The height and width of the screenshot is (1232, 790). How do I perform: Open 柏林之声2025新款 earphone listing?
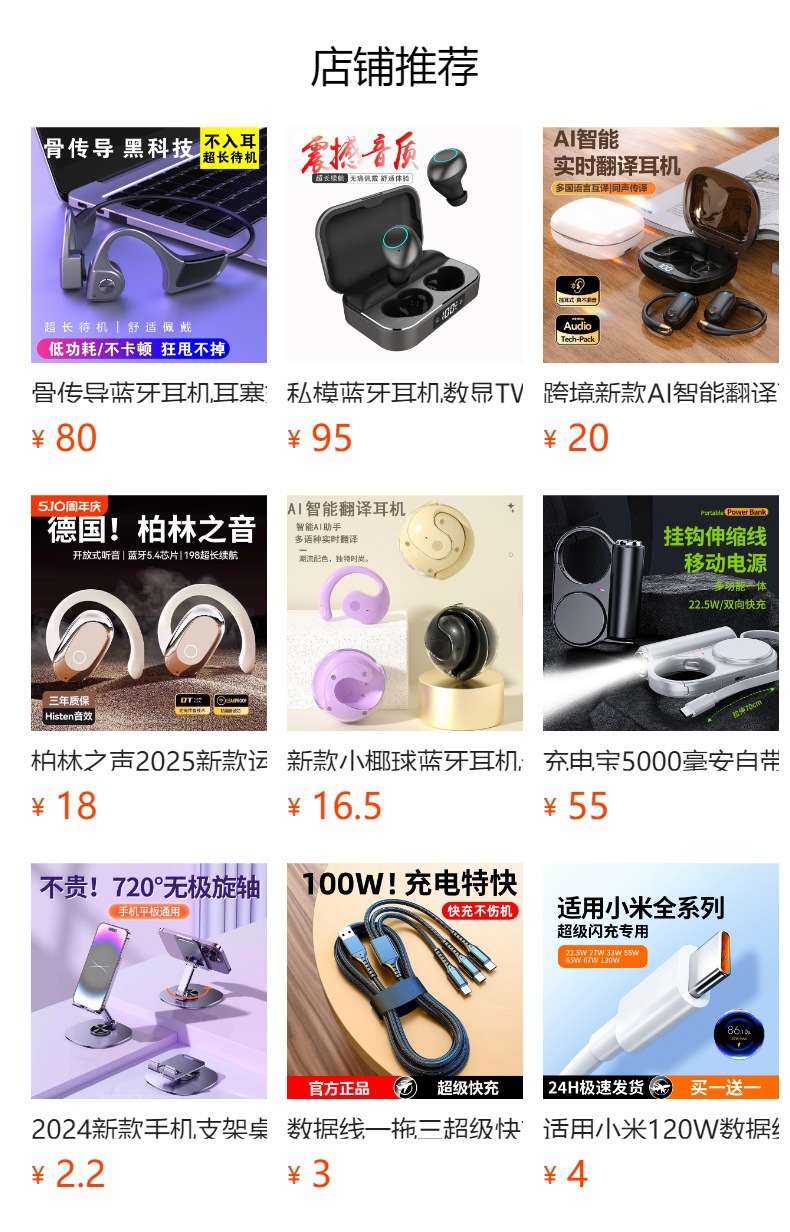click(149, 613)
